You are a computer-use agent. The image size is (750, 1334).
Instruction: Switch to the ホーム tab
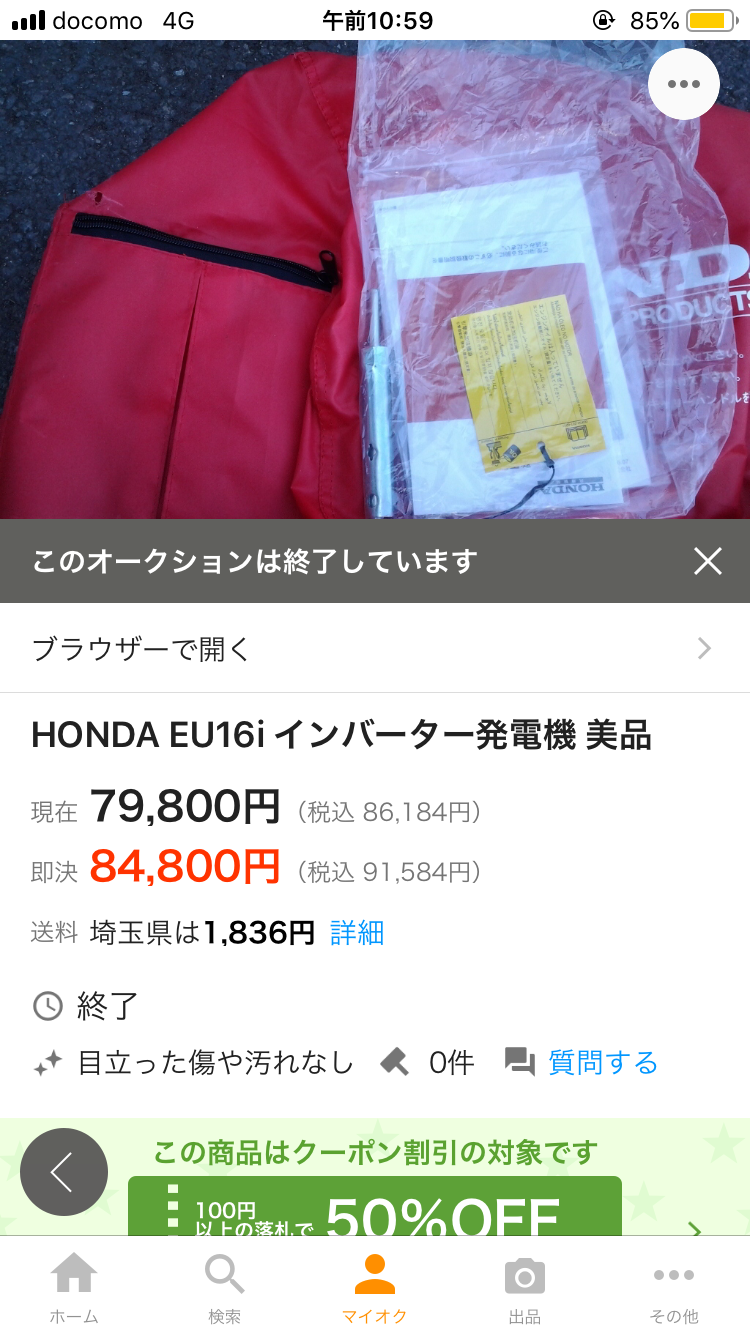point(74,1288)
